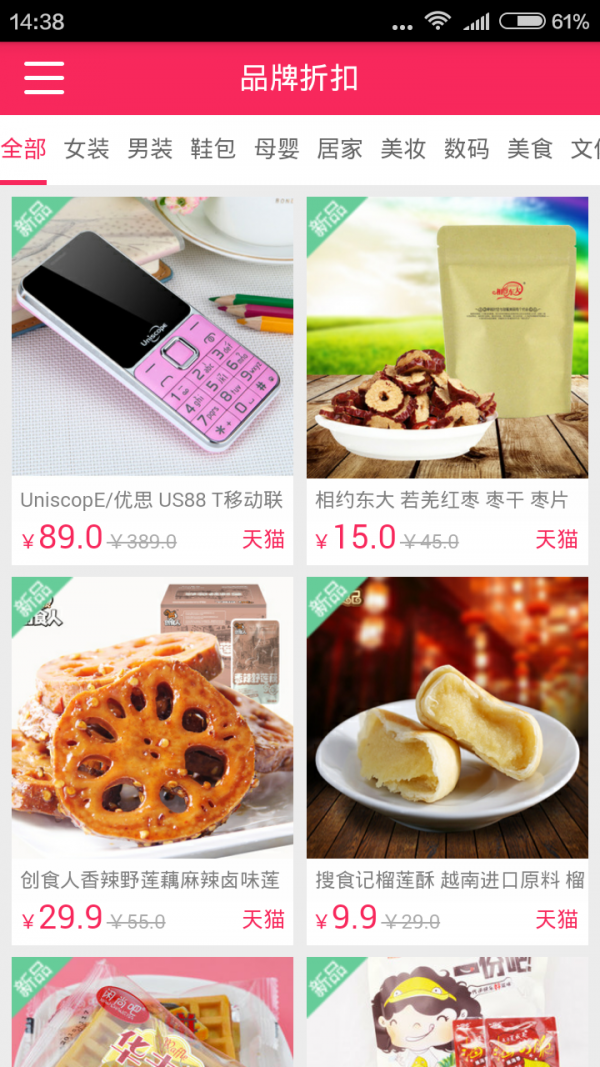Open the hamburger drawer menu
600x1067 pixels.
pyautogui.click(x=44, y=78)
